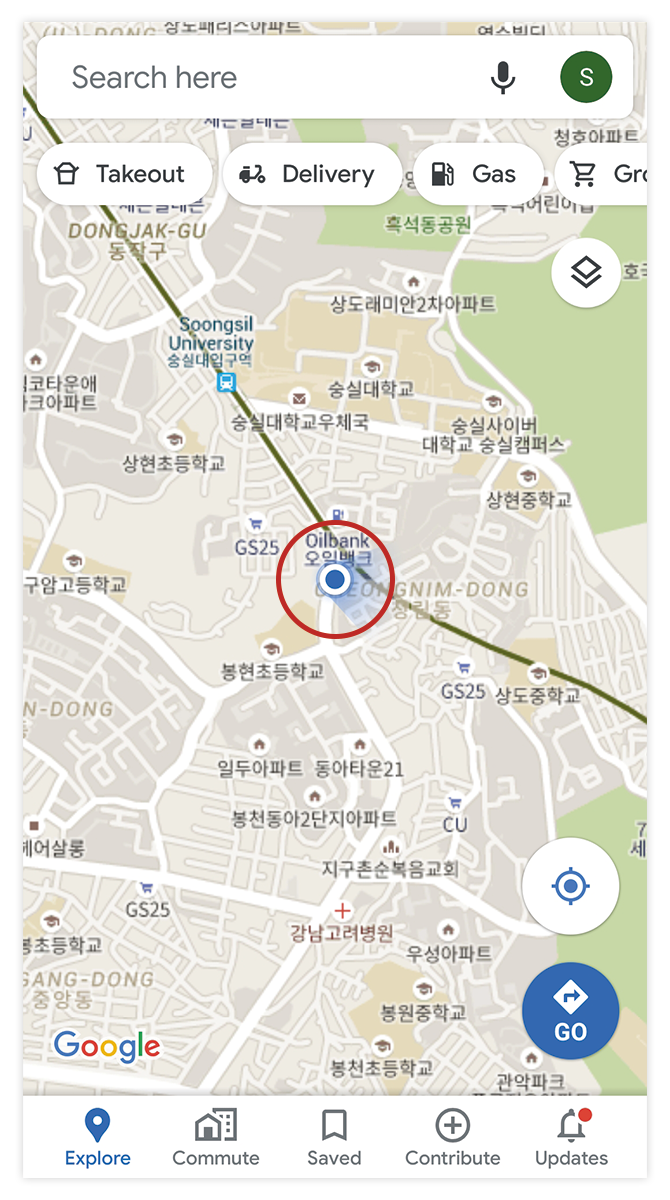Switch to the Explore tab
The height and width of the screenshot is (1200, 670).
tap(97, 1138)
